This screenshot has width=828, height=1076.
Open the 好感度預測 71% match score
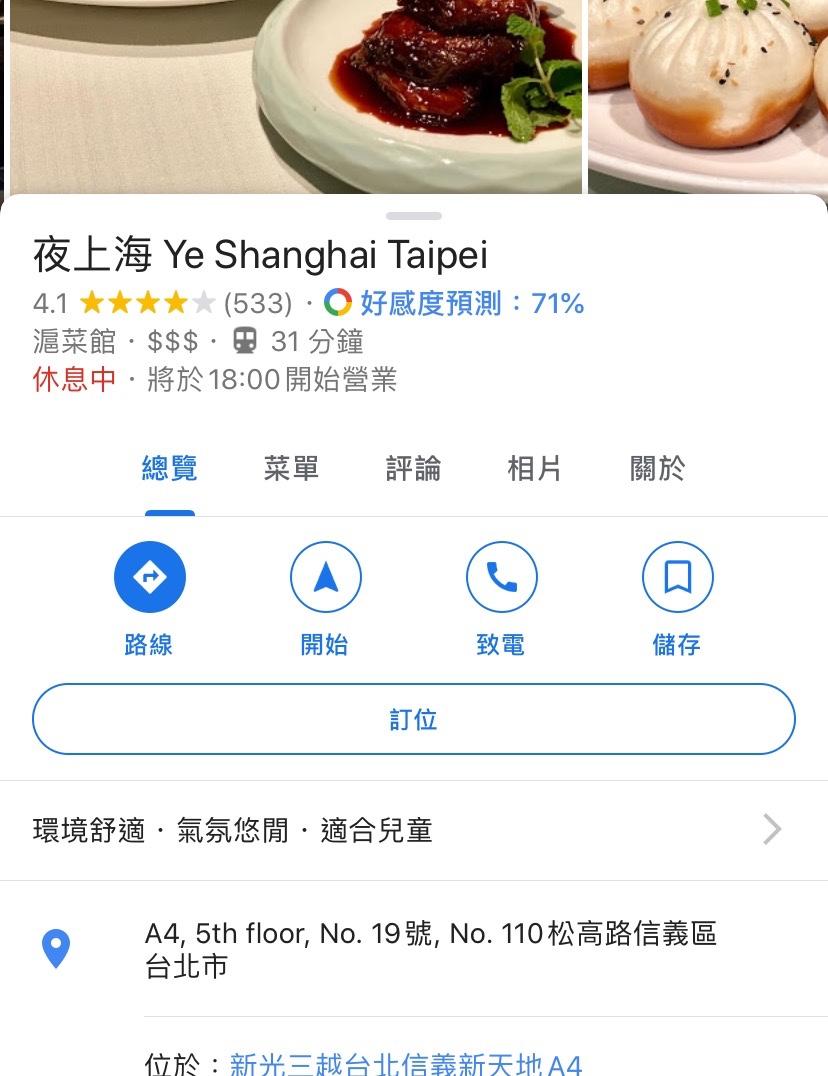coord(471,303)
